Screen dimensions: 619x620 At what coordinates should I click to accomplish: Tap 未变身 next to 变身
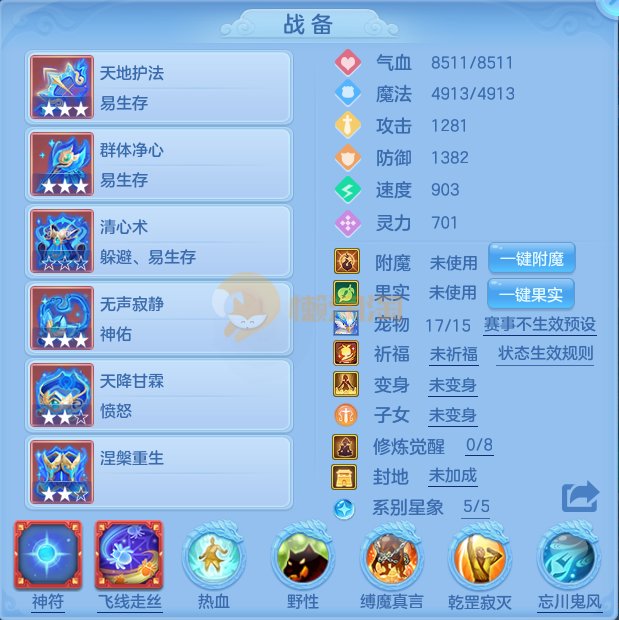coord(452,385)
